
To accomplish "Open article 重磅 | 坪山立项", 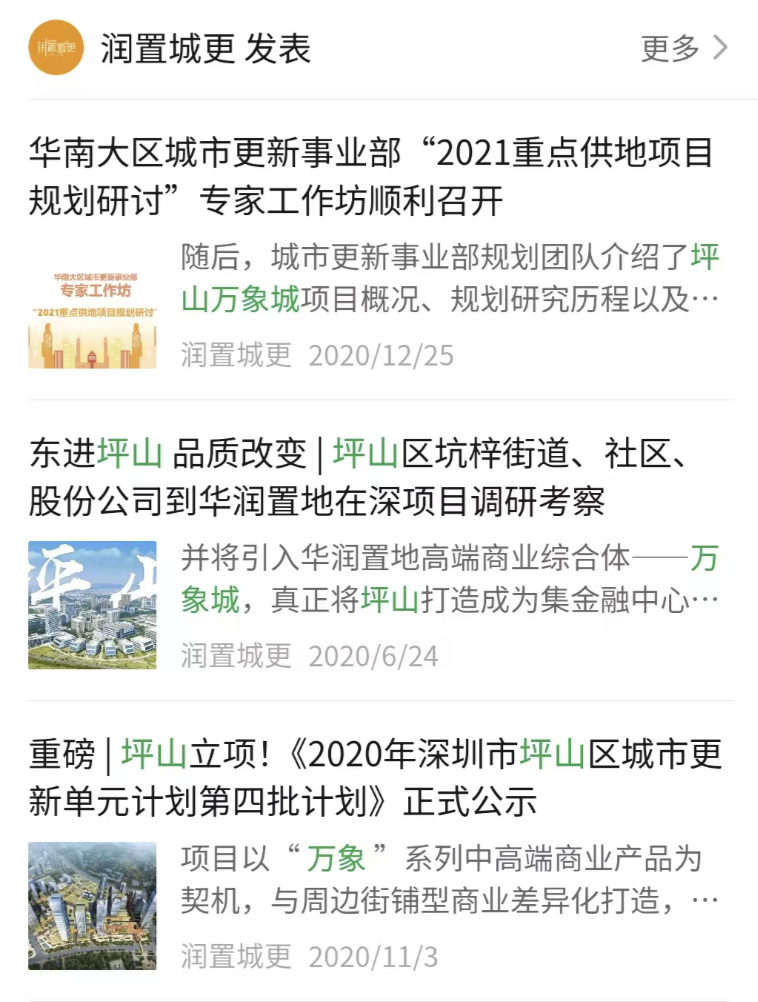I will 375,777.
